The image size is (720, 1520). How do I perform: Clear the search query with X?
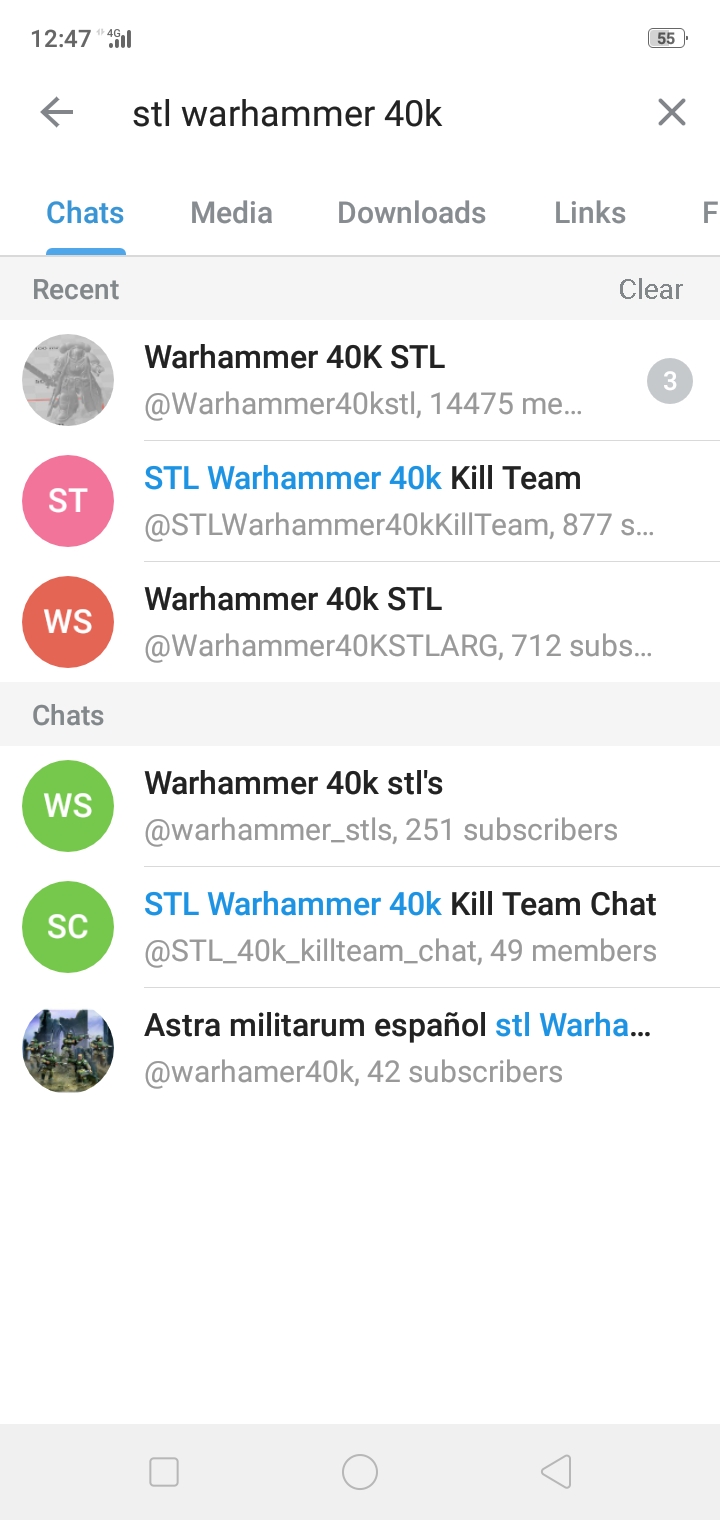(x=671, y=113)
